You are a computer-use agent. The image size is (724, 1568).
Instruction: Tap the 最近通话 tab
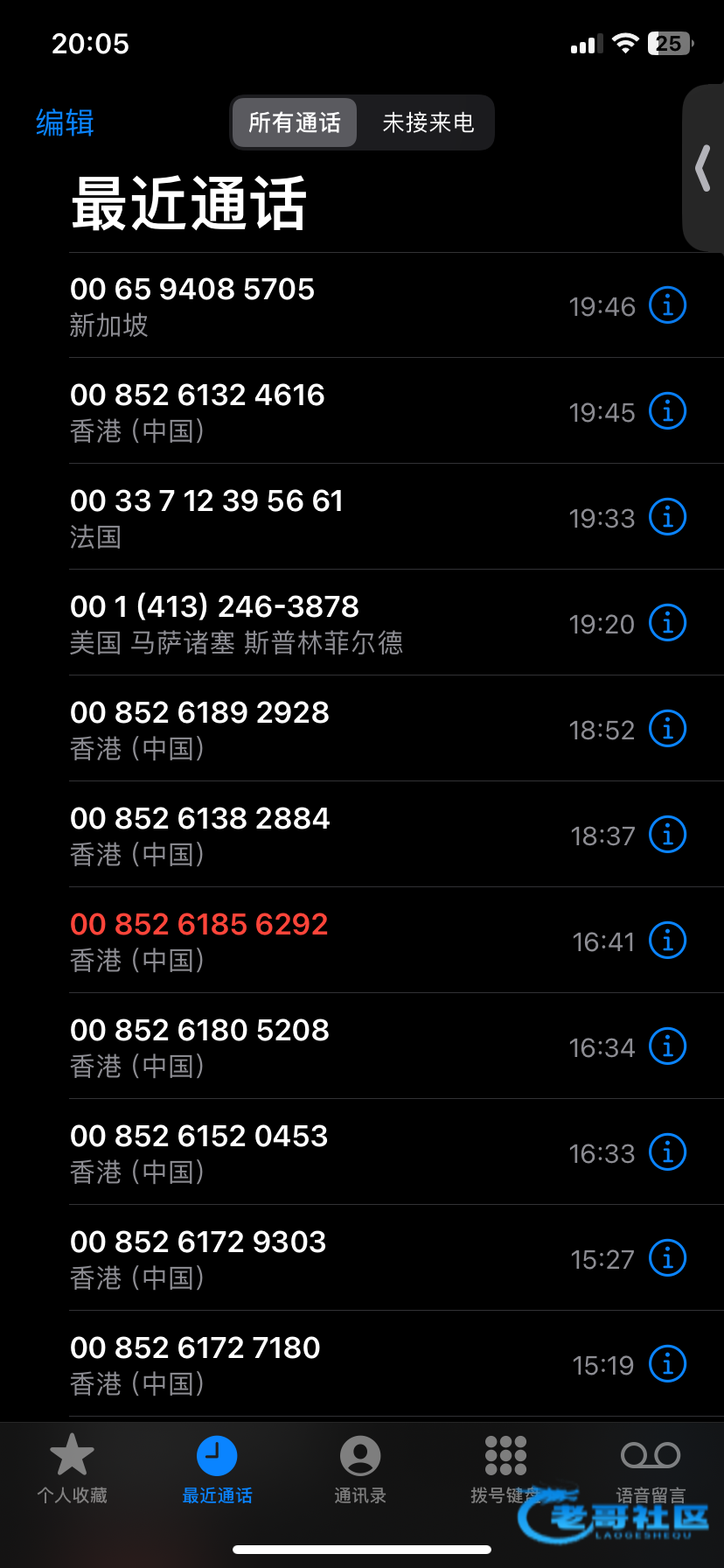(217, 1469)
